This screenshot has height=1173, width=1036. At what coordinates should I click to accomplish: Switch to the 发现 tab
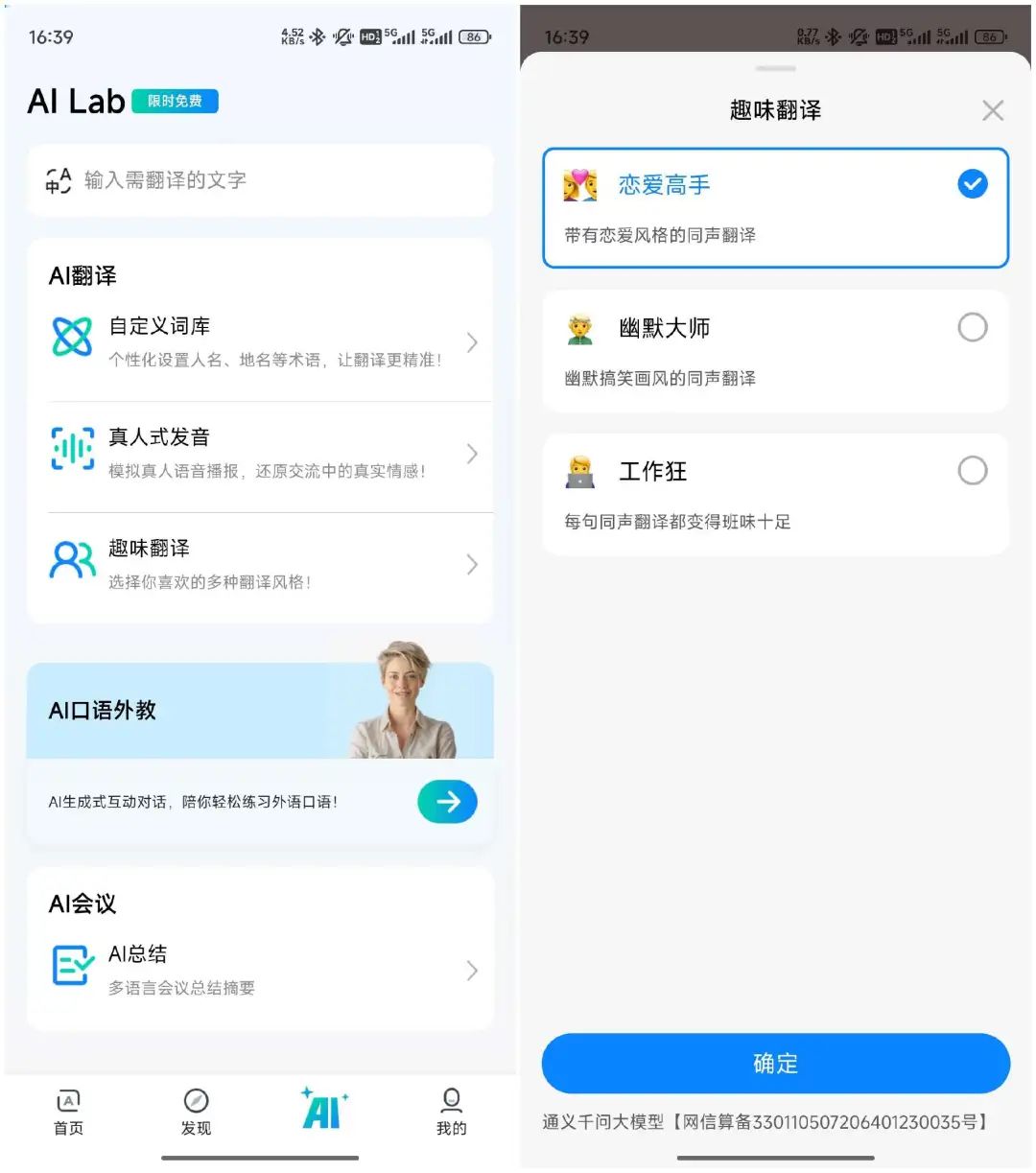pos(196,1113)
